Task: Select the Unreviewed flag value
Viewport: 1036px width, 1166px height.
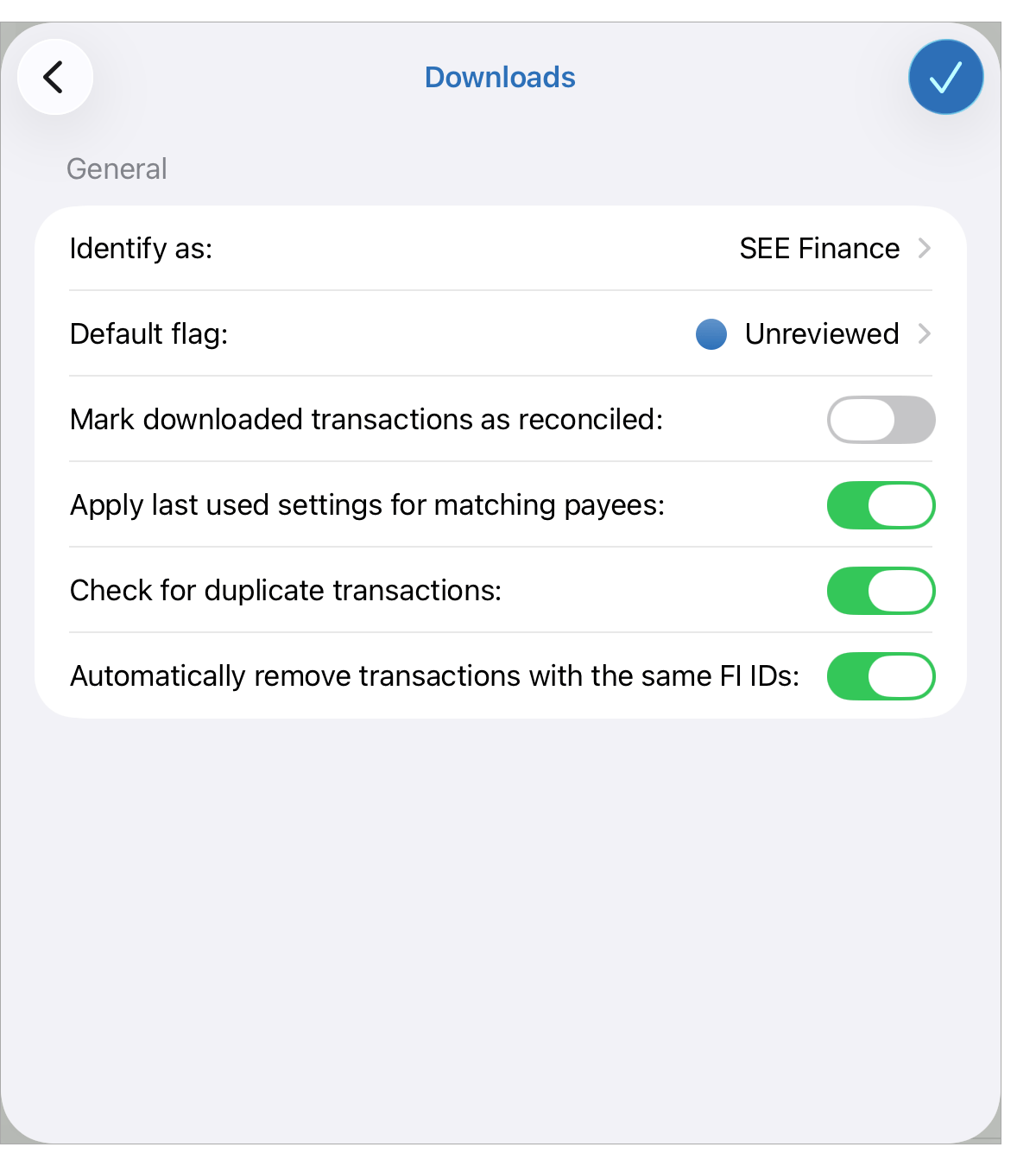Action: coord(820,334)
